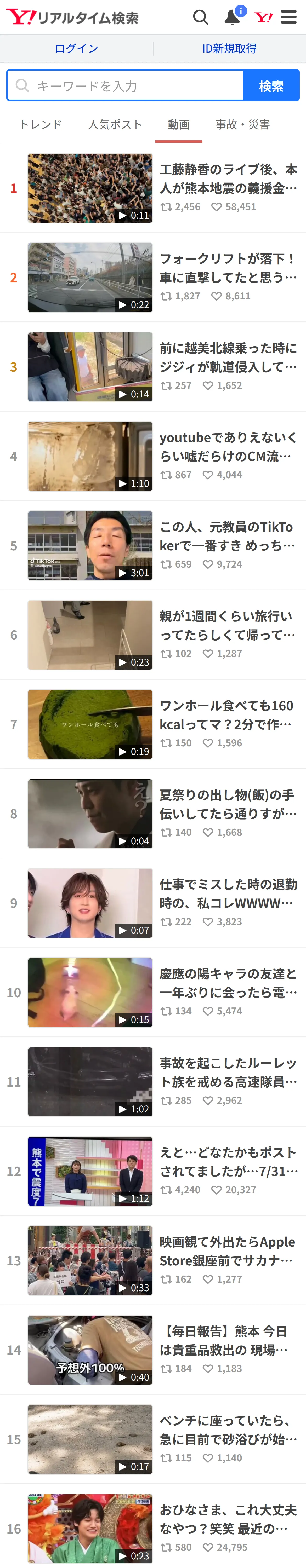Open rank 1 video about 工藤静香のライブ

coord(153,188)
